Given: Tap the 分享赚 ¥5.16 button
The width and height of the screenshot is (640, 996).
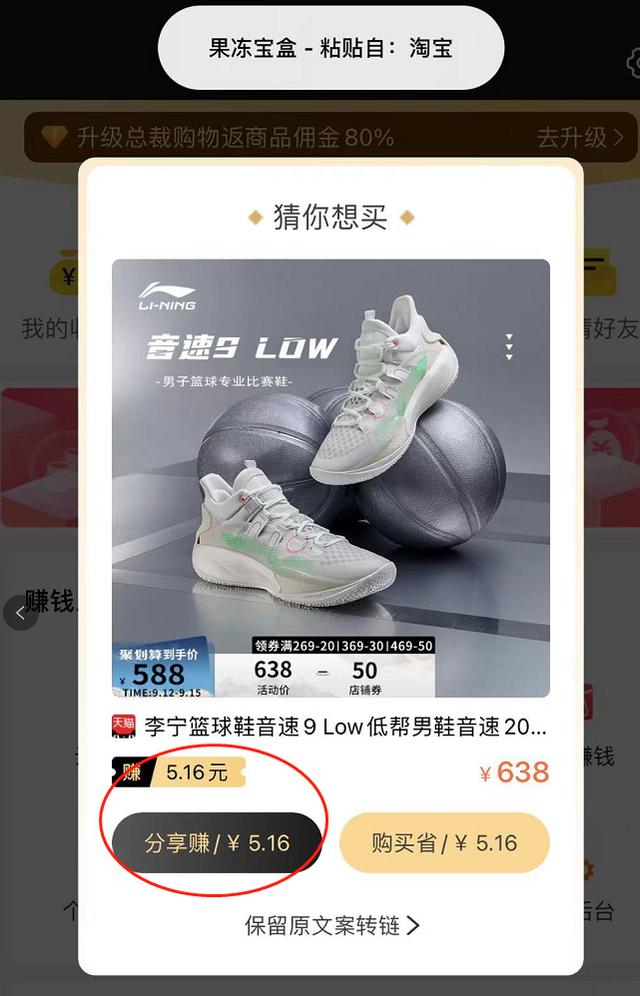Looking at the screenshot, I should point(216,843).
